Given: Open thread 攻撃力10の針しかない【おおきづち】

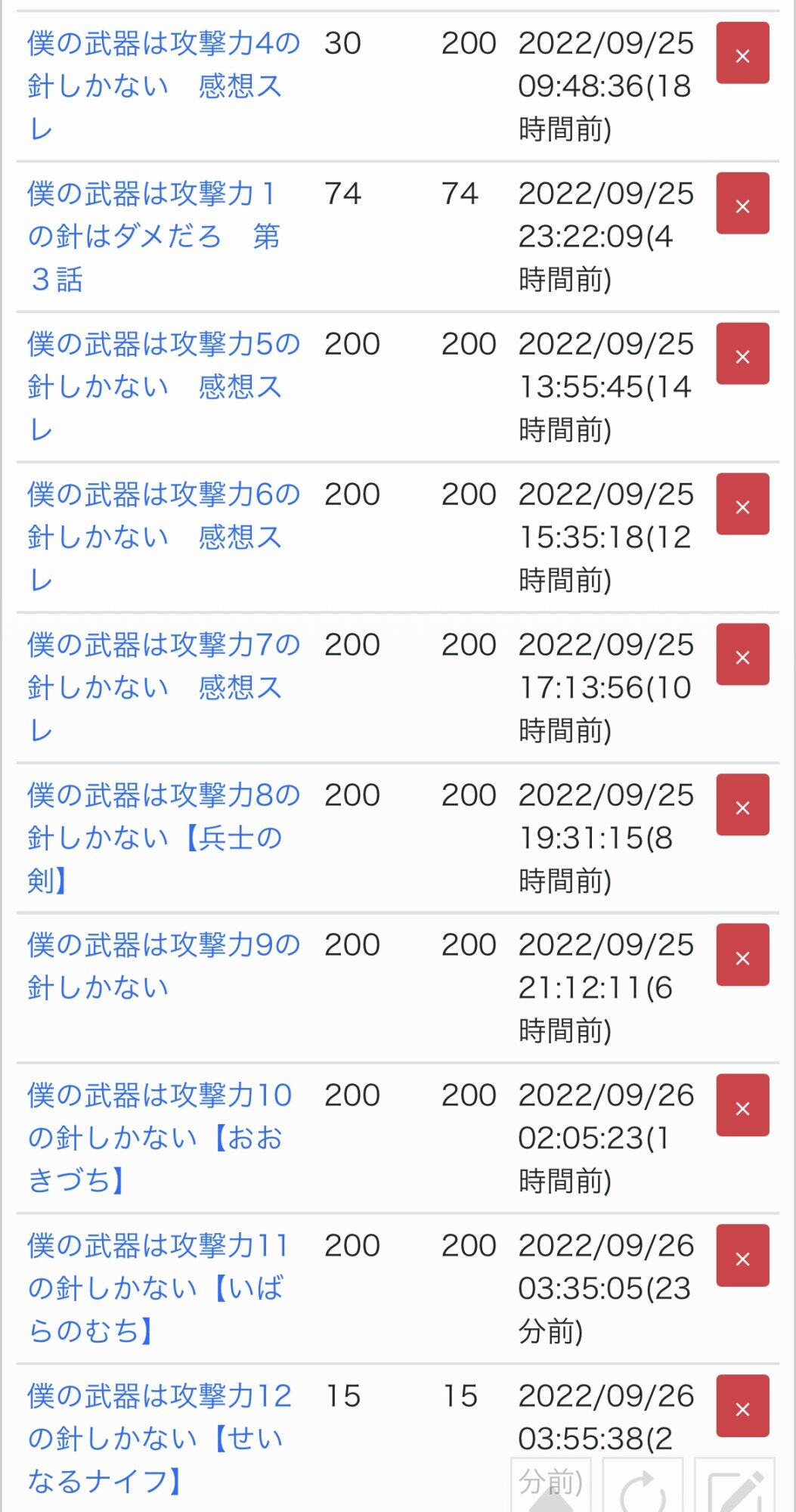Looking at the screenshot, I should (160, 1137).
